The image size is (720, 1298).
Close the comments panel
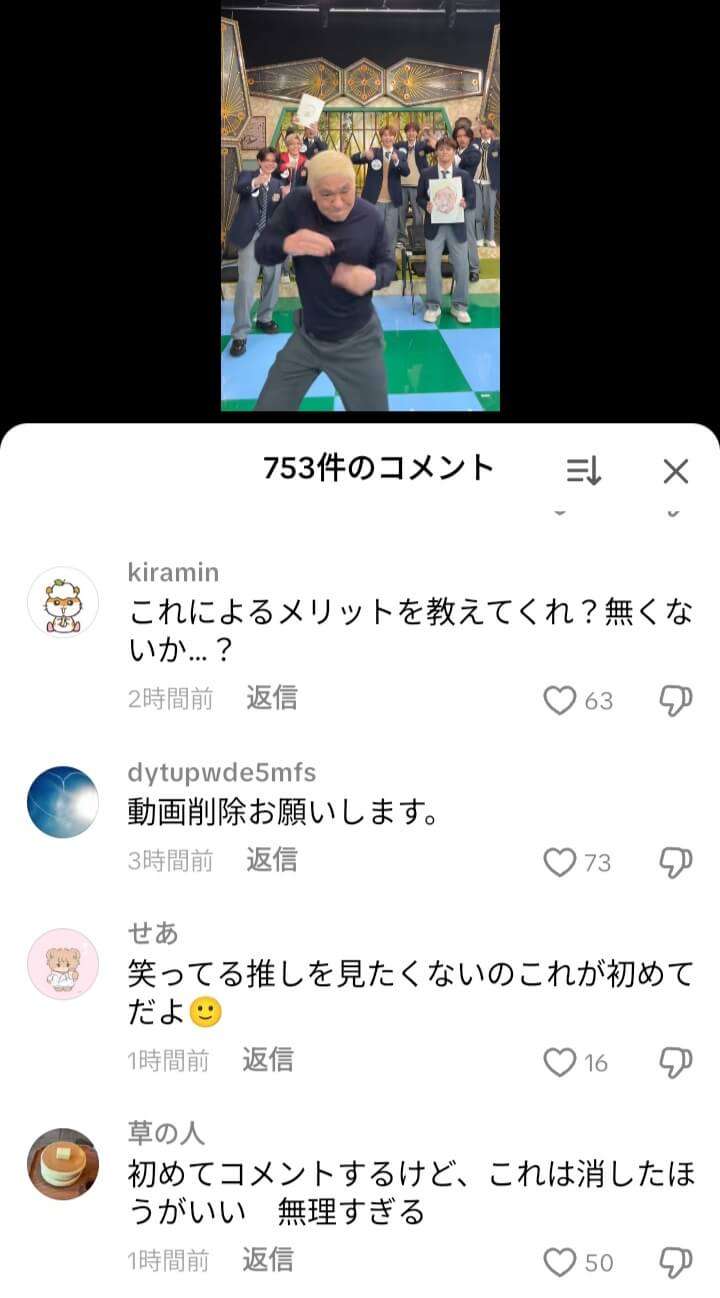tap(676, 471)
